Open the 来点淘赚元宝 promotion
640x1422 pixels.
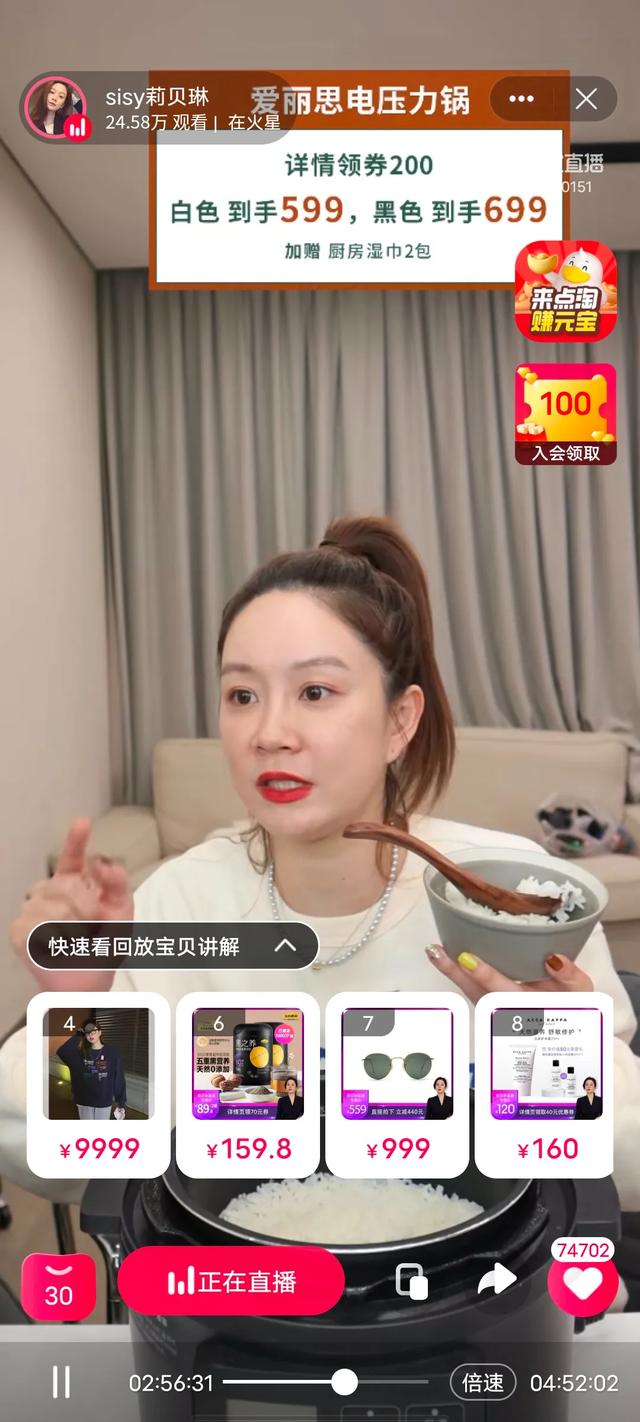(x=565, y=291)
